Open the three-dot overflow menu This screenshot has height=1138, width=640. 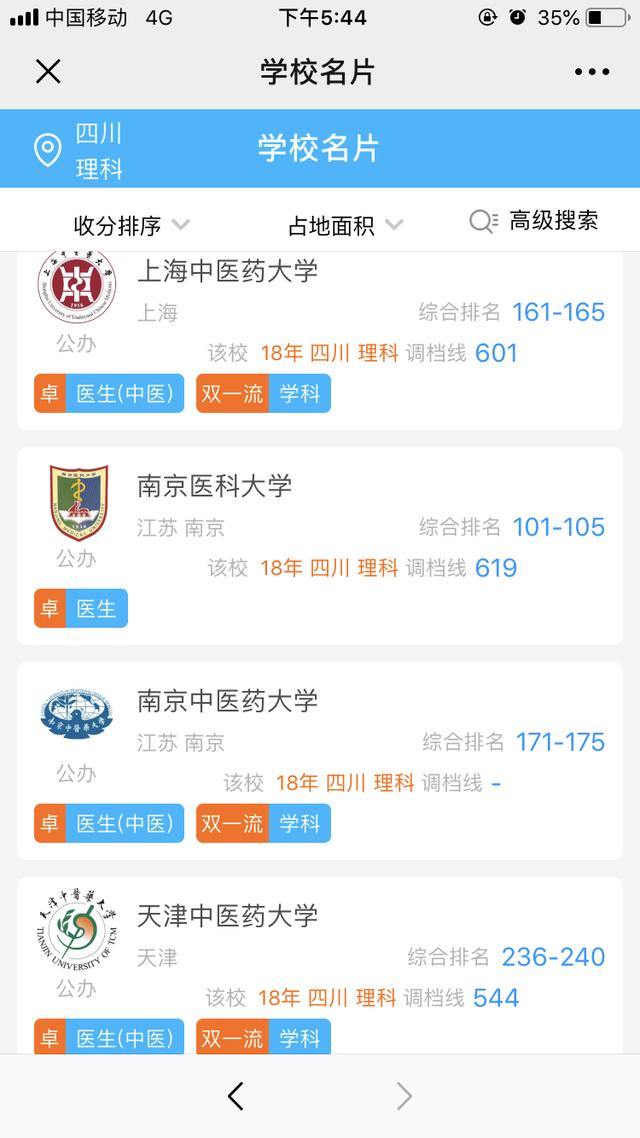pos(592,72)
